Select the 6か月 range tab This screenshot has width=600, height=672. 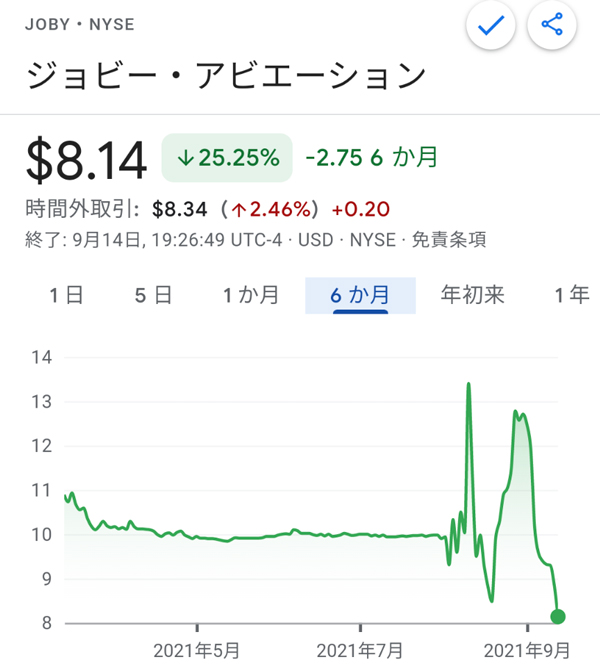(359, 295)
